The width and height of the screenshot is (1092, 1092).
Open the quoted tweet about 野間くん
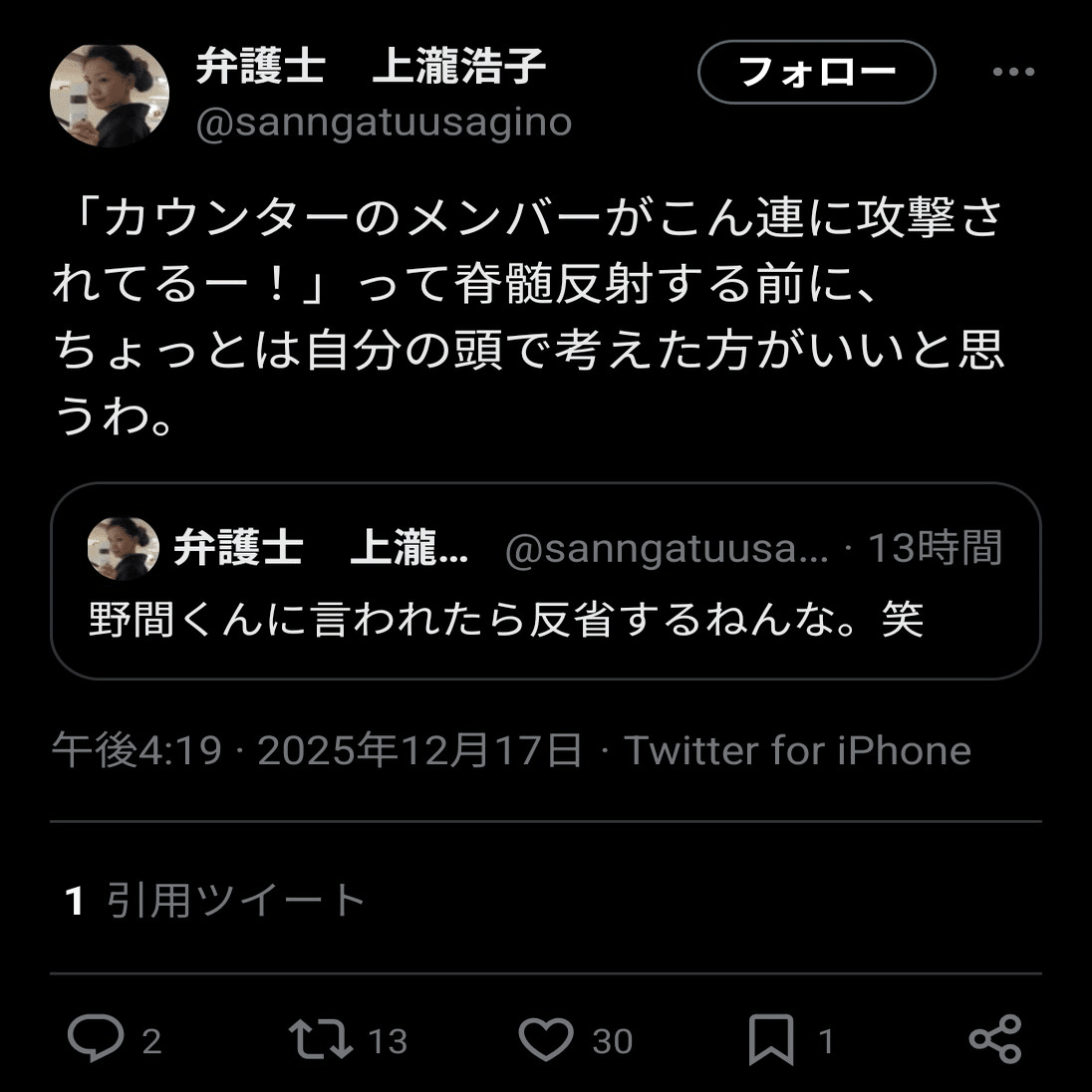click(x=545, y=581)
